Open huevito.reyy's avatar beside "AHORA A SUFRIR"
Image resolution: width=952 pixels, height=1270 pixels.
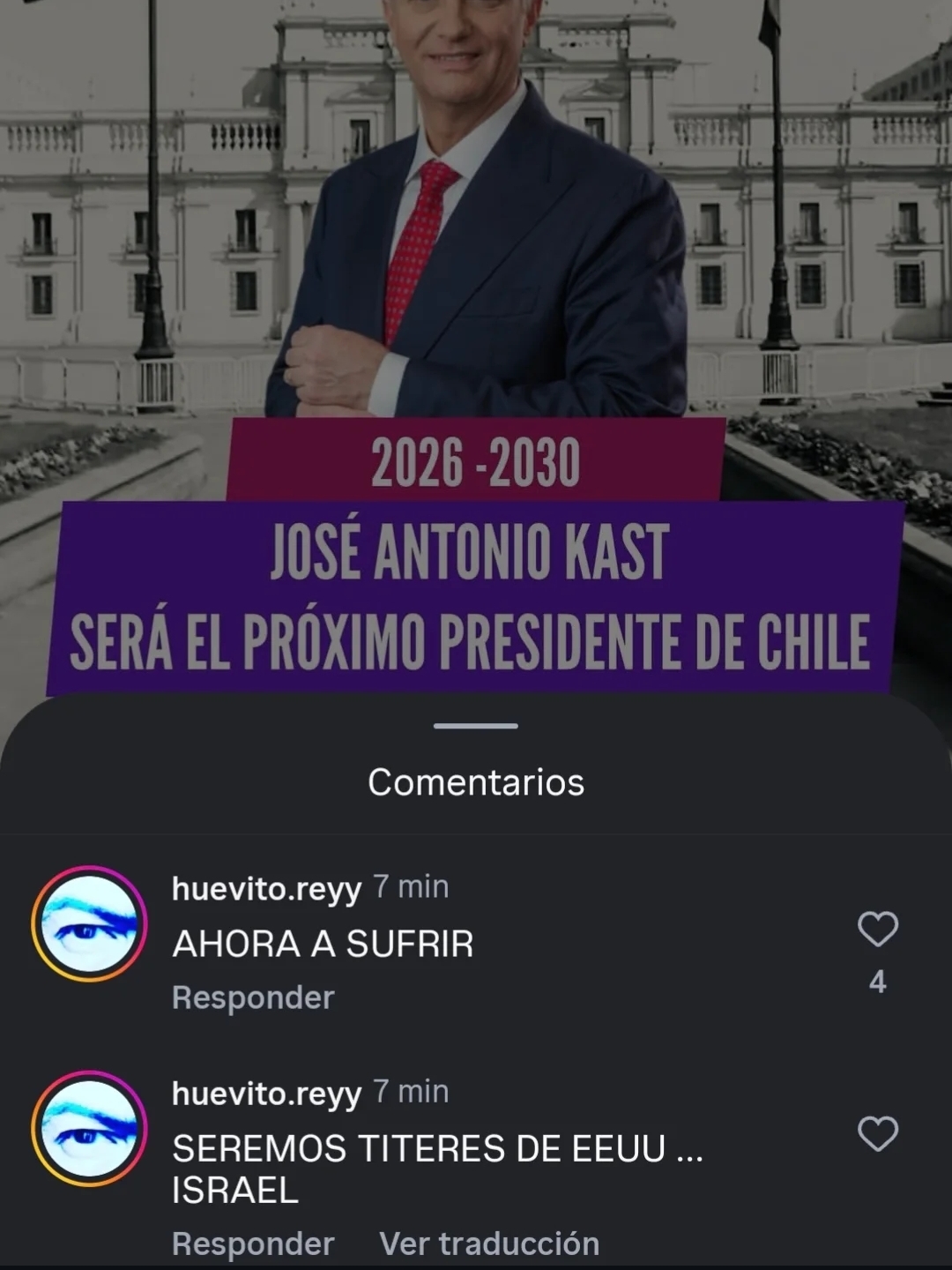pyautogui.click(x=89, y=923)
